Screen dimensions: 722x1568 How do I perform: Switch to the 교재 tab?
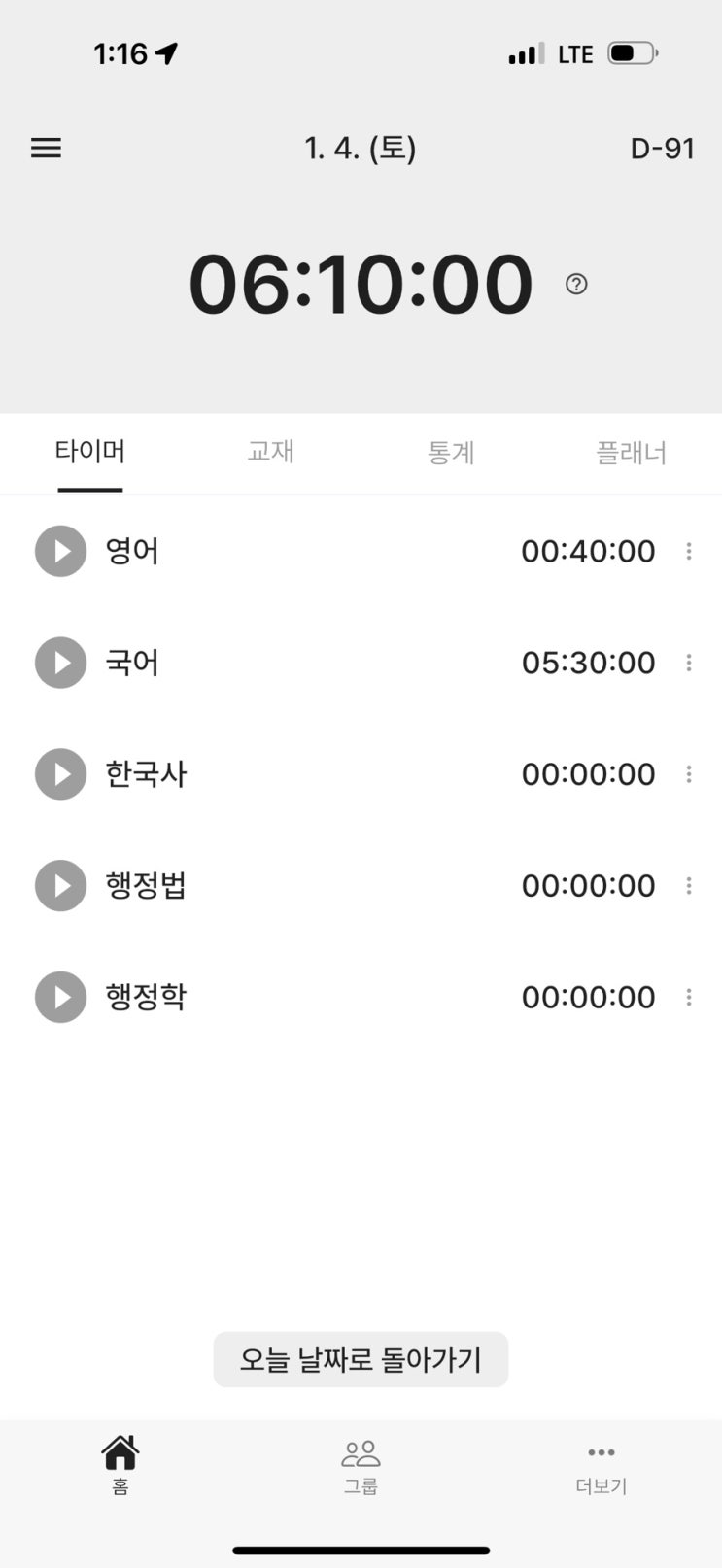(270, 452)
